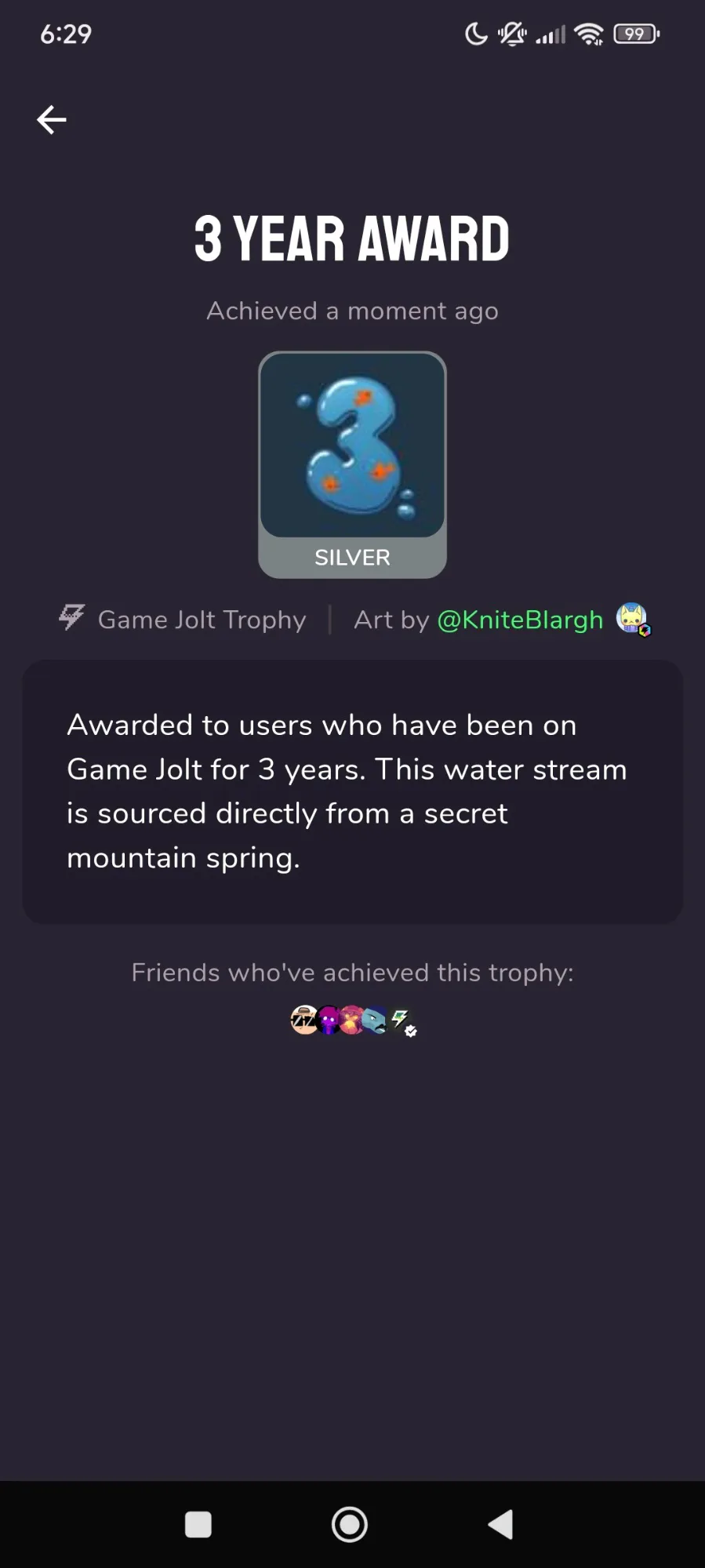The height and width of the screenshot is (1568, 705).
Task: Open the purple friend avatar
Action: [x=329, y=1020]
